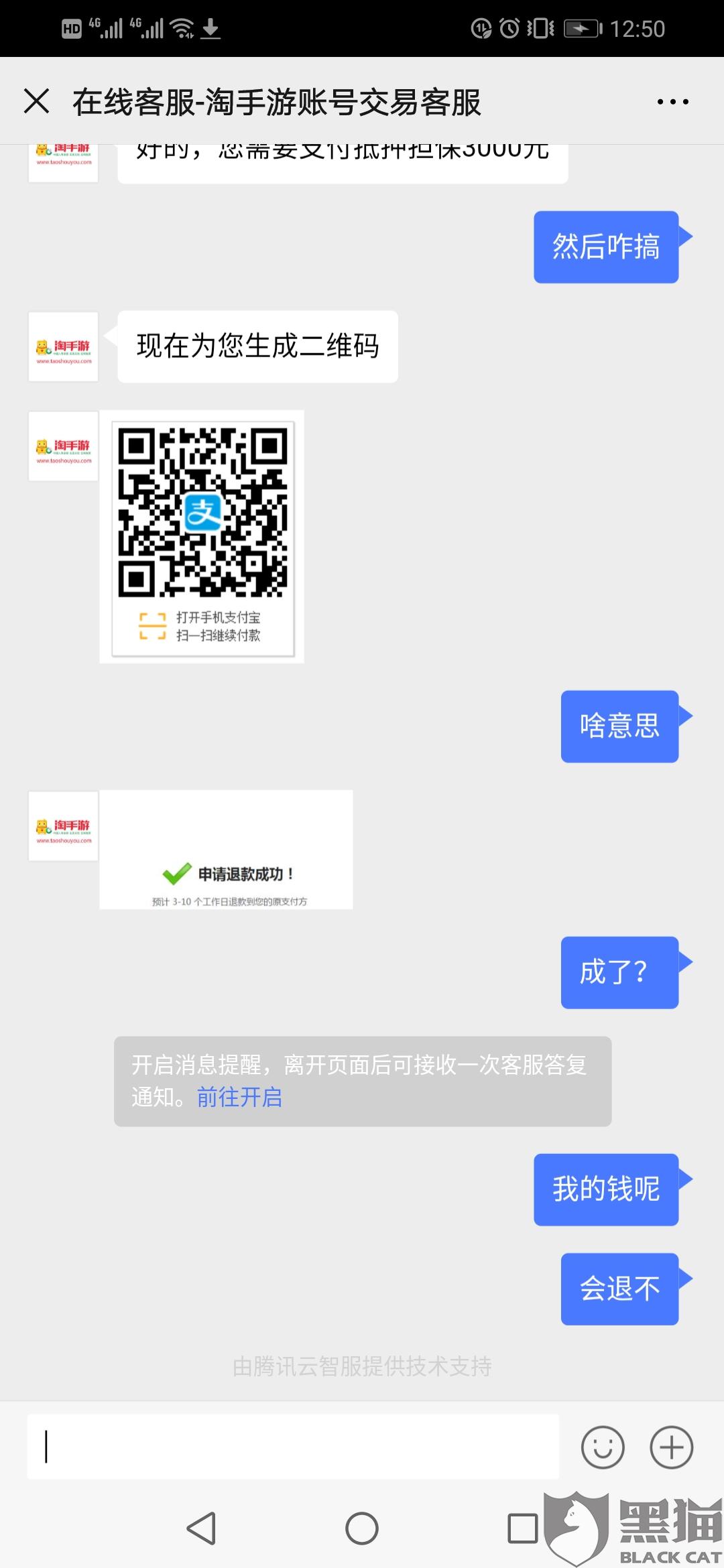Go to home screen via home button
The image size is (724, 1568).
pos(362,1528)
